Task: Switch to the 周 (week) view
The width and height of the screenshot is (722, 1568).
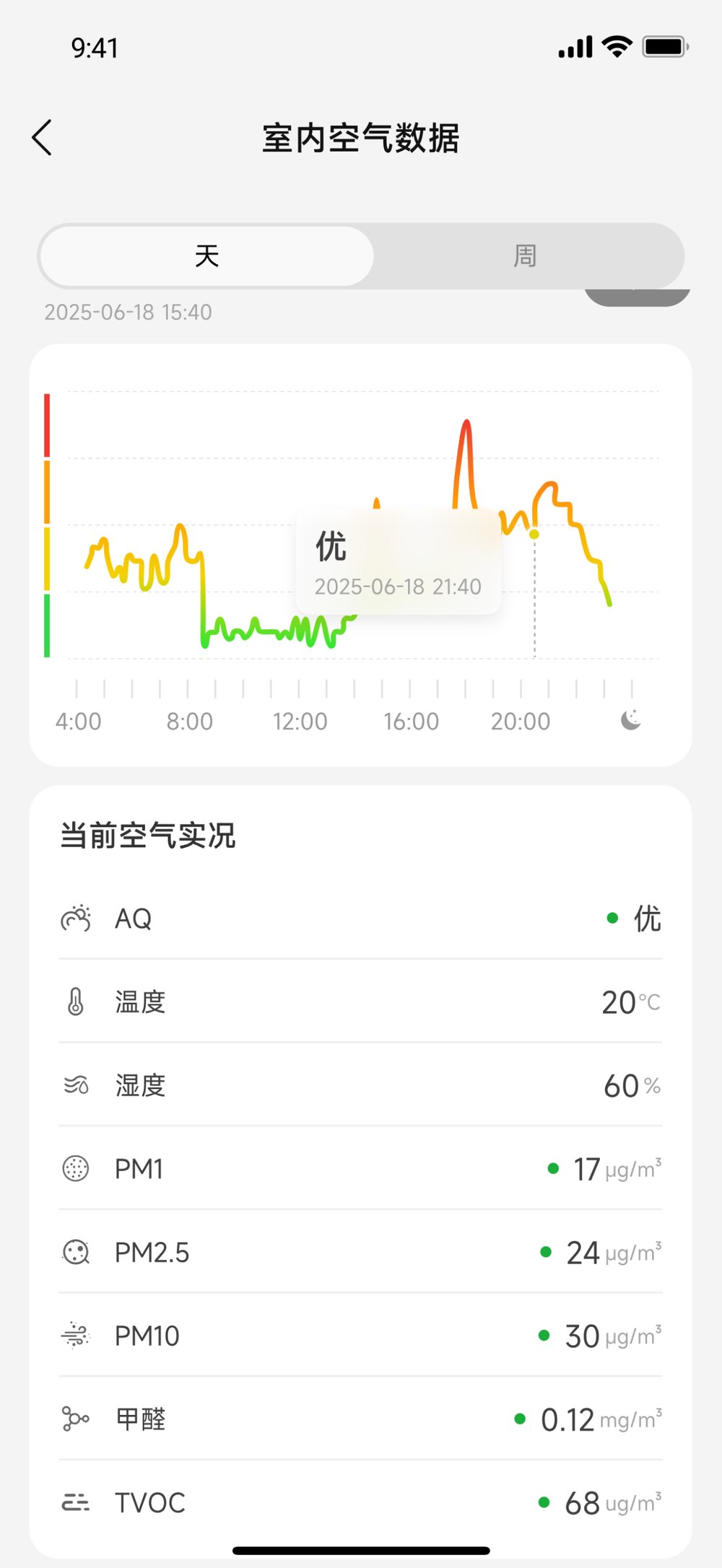Action: pyautogui.click(x=526, y=256)
